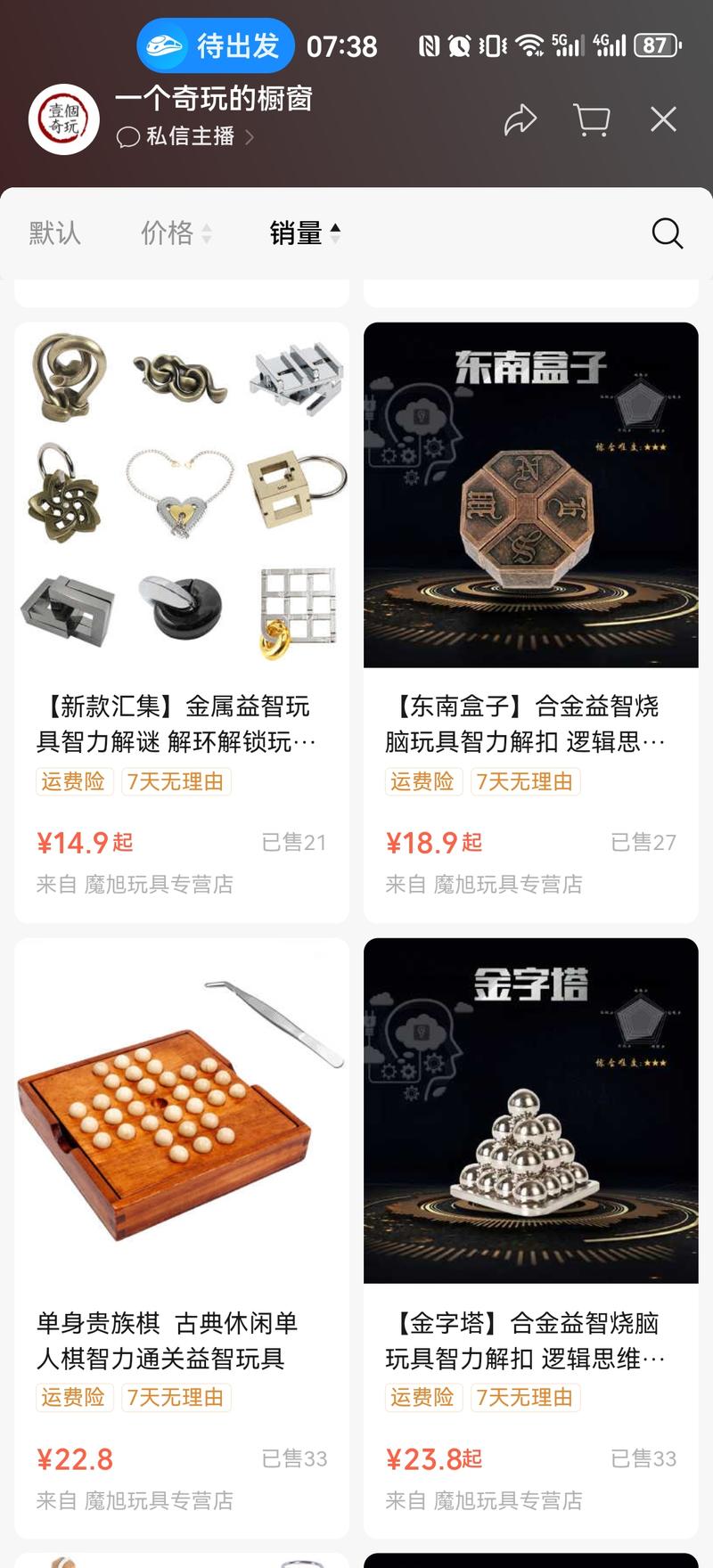Share this shop window
Image resolution: width=713 pixels, height=1568 pixels.
coord(520,119)
